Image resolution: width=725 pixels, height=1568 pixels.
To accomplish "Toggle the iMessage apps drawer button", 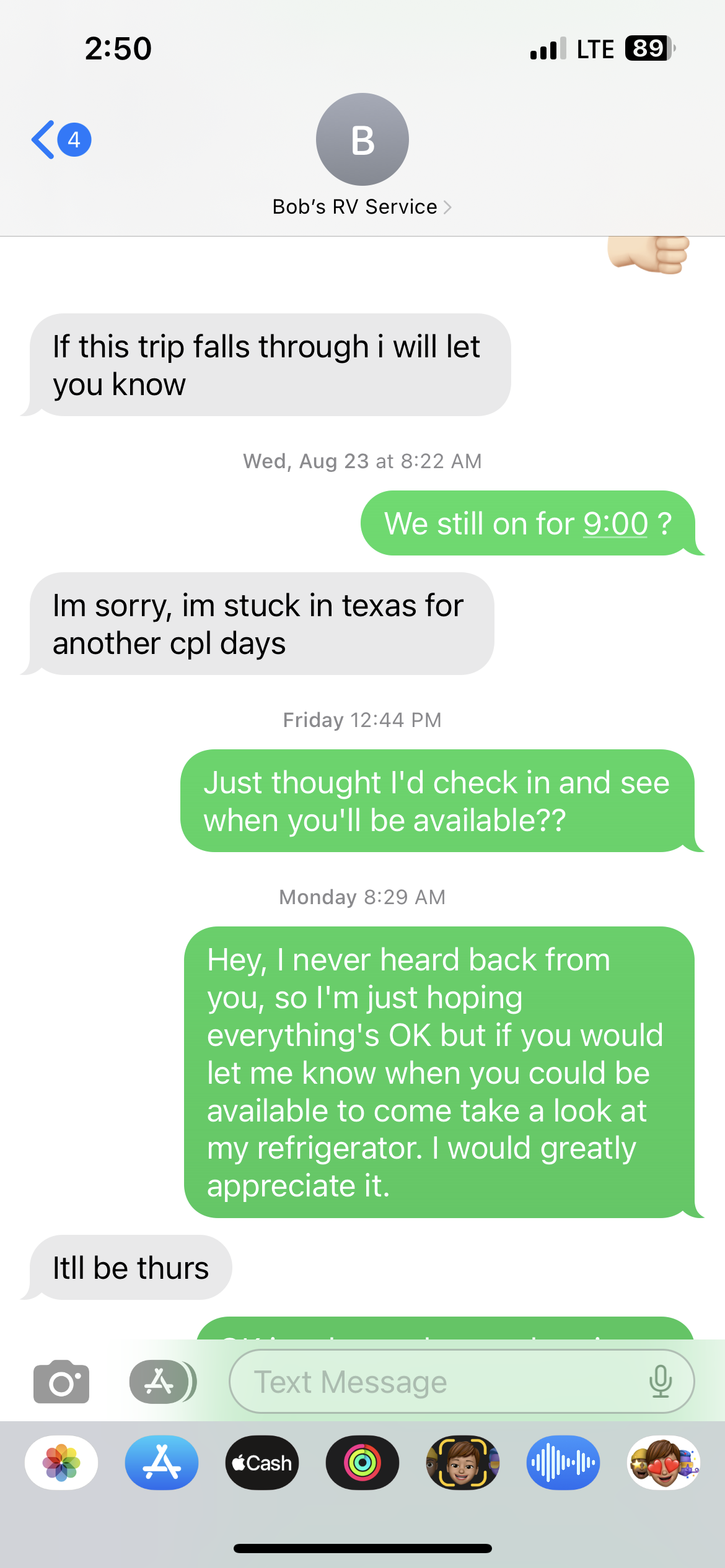I will (163, 1382).
